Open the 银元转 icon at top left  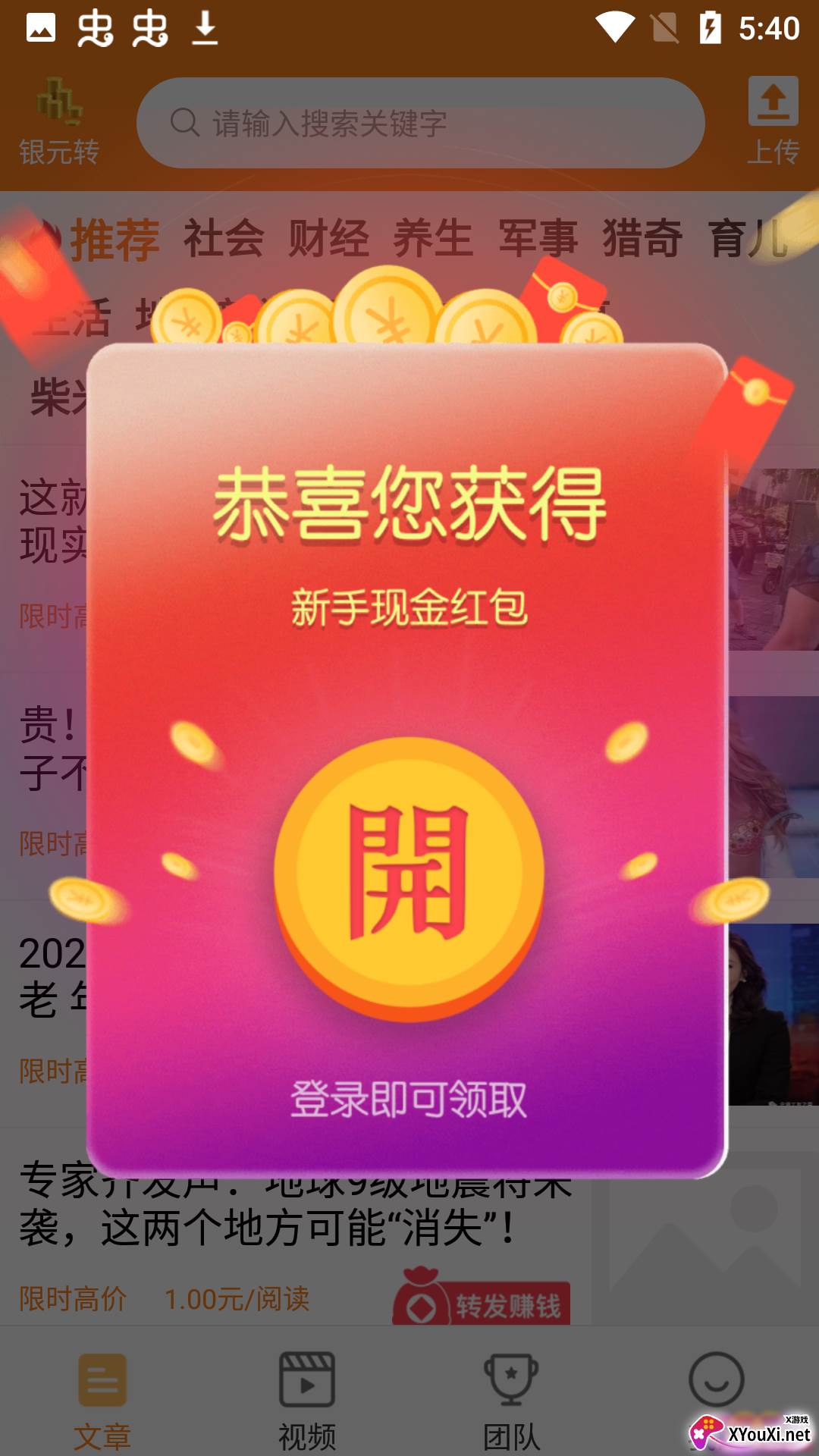(59, 121)
